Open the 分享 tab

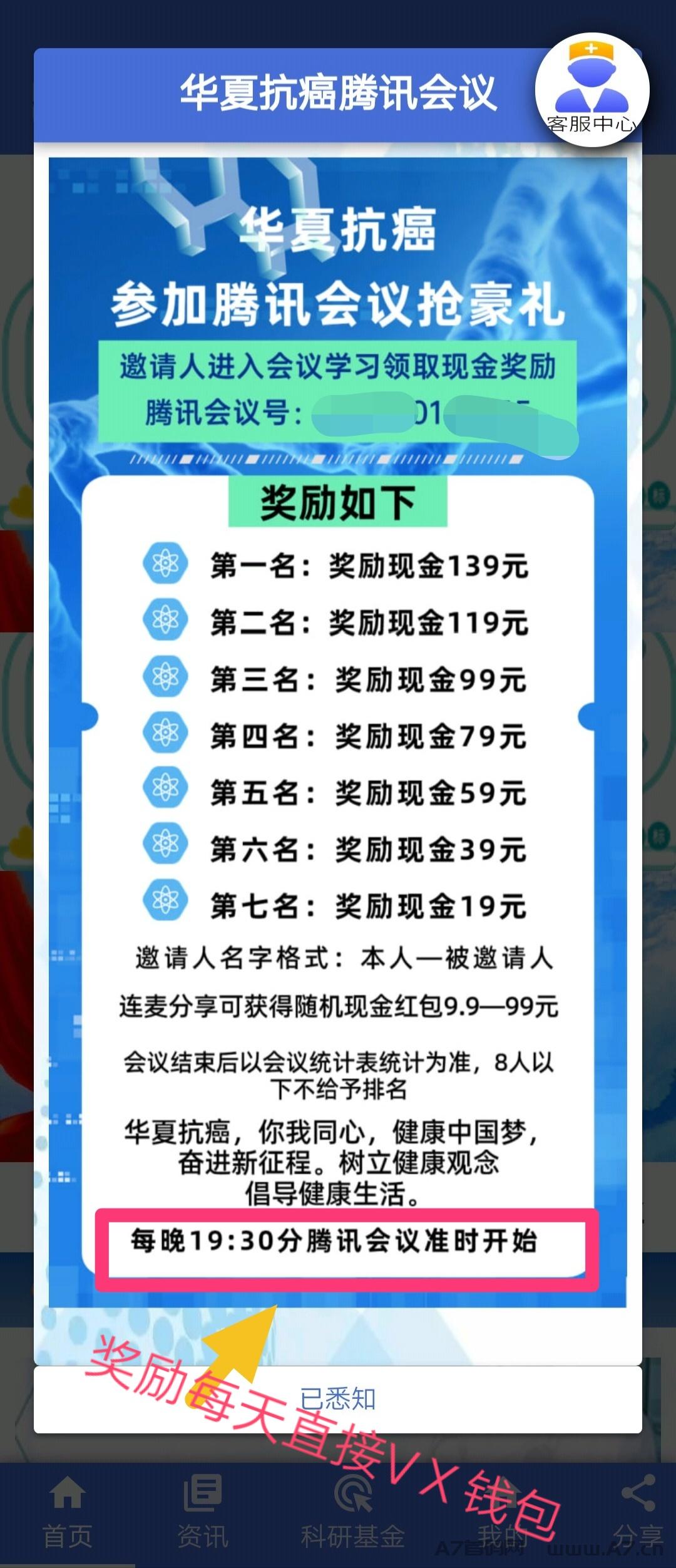[x=638, y=1510]
